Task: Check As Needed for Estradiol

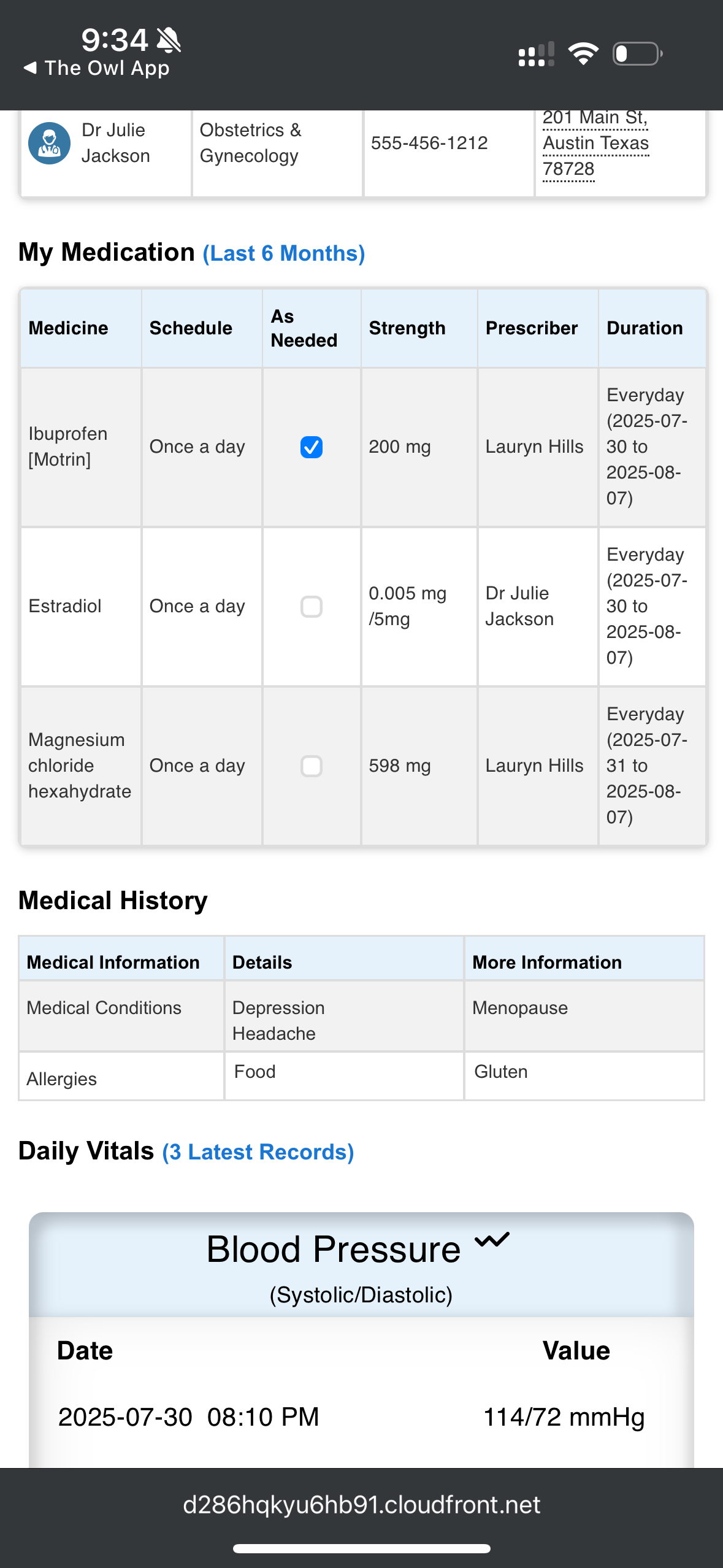Action: click(312, 607)
